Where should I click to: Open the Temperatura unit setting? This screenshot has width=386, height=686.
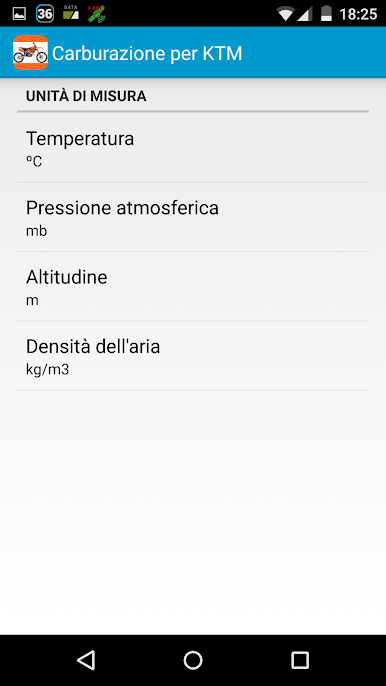pyautogui.click(x=193, y=148)
